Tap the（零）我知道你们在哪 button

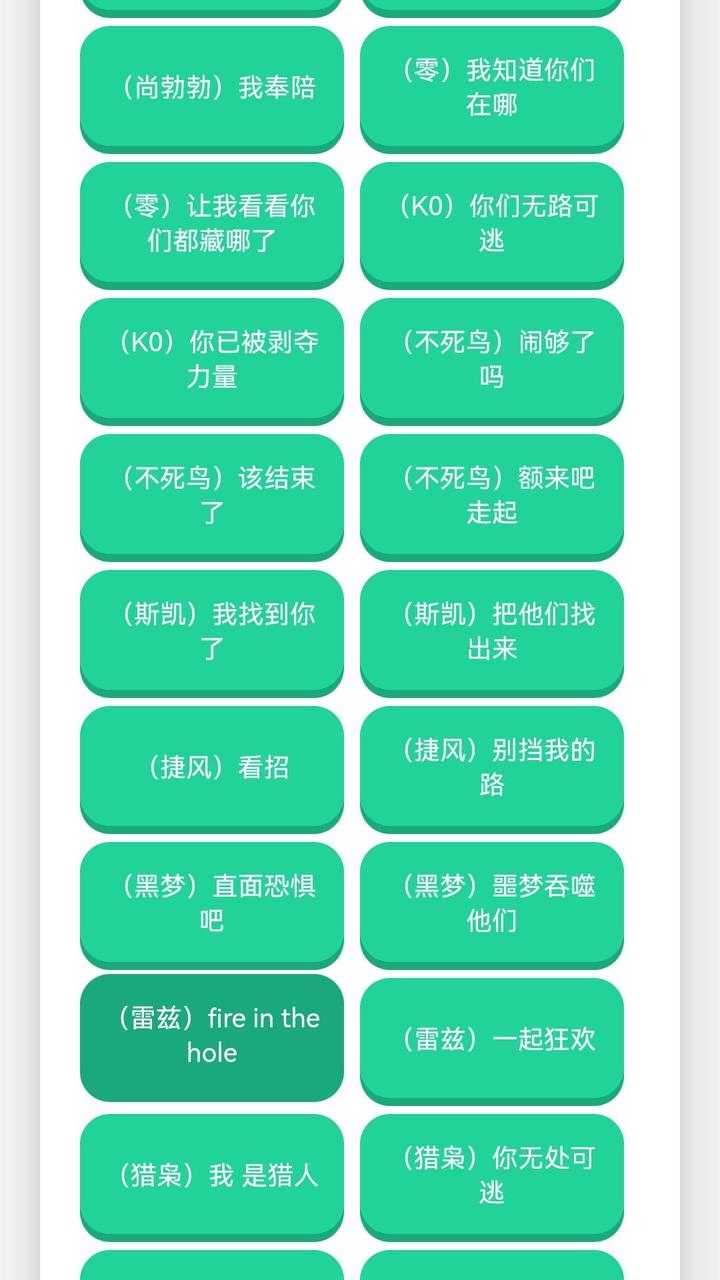pos(492,87)
